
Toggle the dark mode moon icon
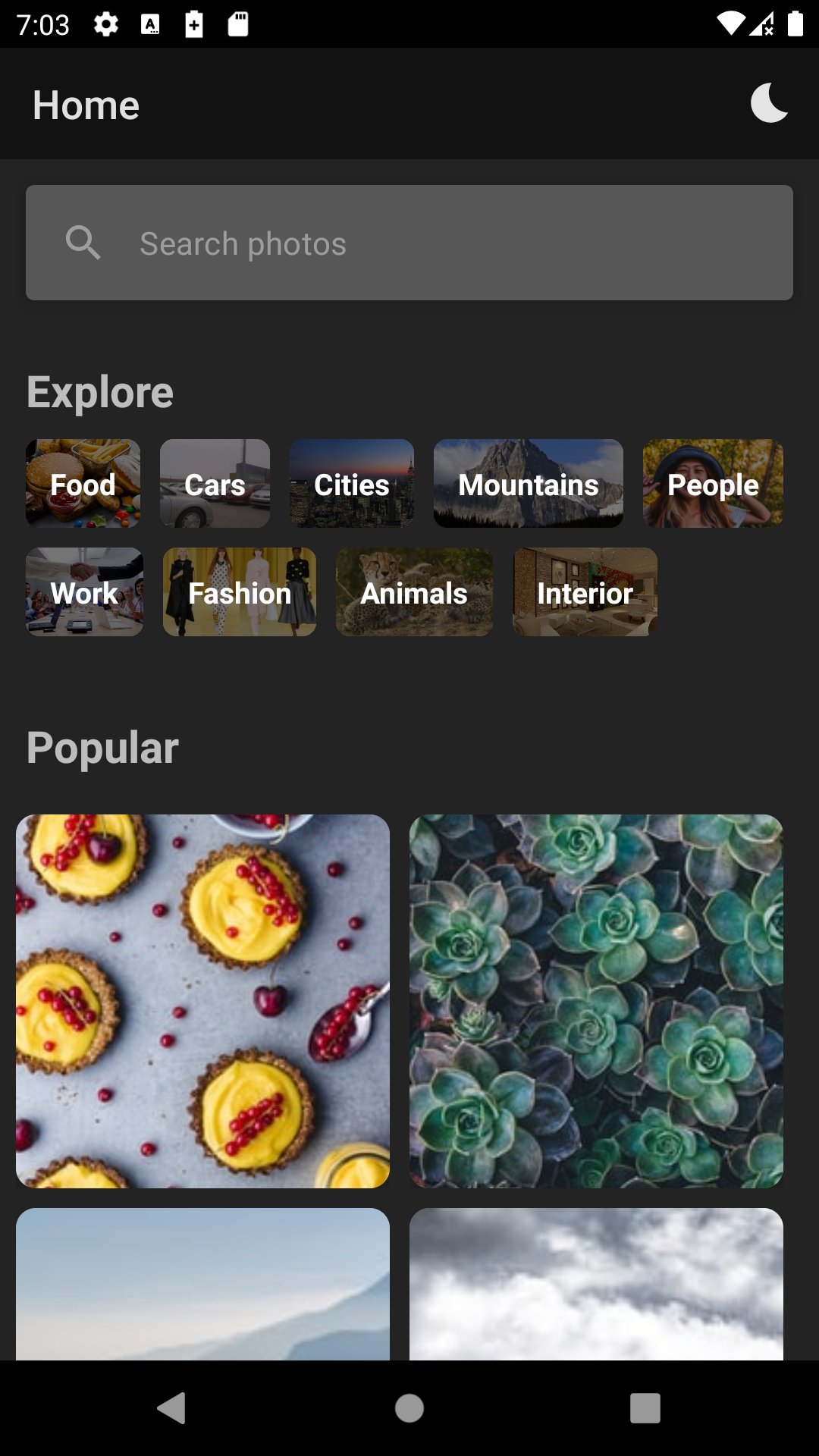click(769, 103)
